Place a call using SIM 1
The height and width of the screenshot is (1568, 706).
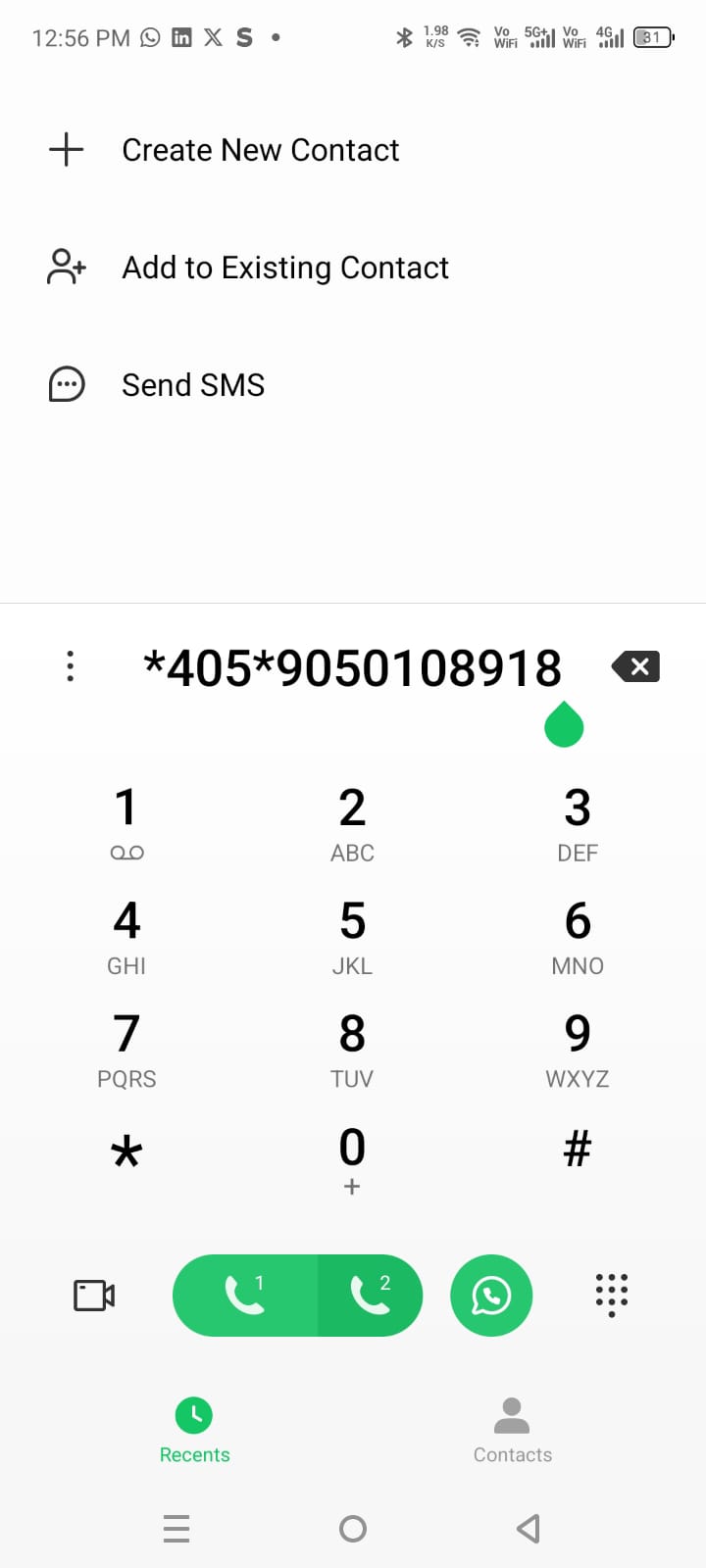243,1295
